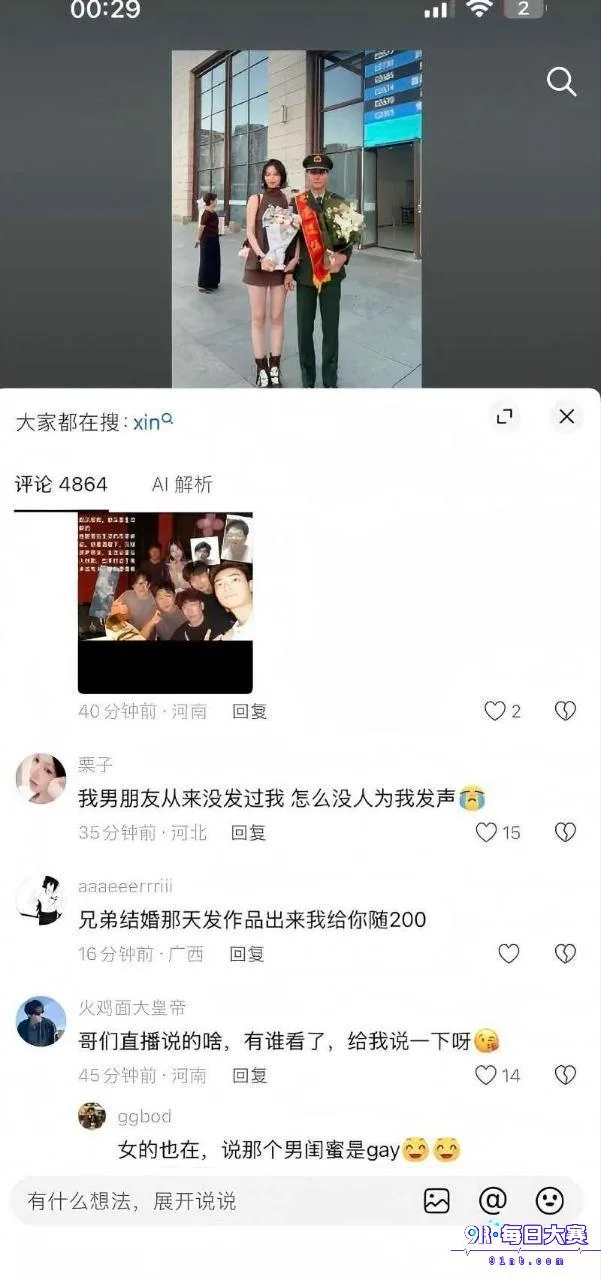Dislike the comment by 栗子
The image size is (601, 1280).
pos(565,832)
